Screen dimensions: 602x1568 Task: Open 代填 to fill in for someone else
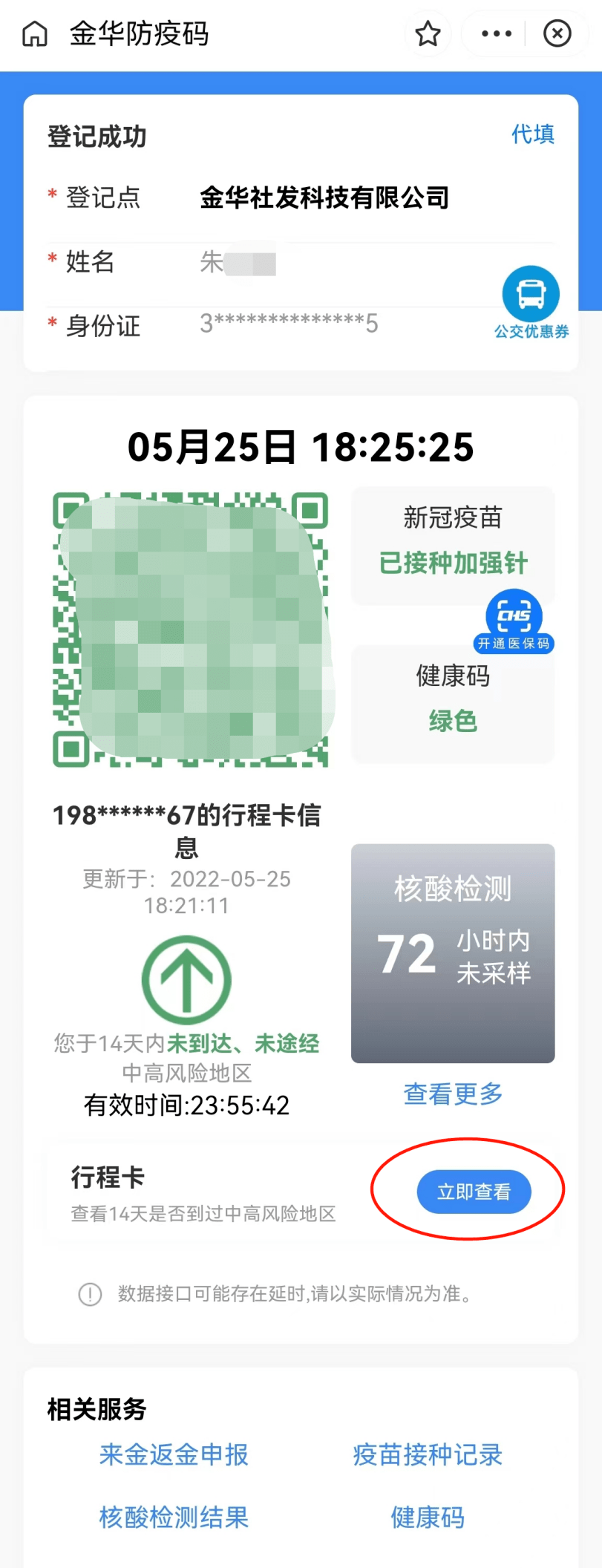(531, 135)
